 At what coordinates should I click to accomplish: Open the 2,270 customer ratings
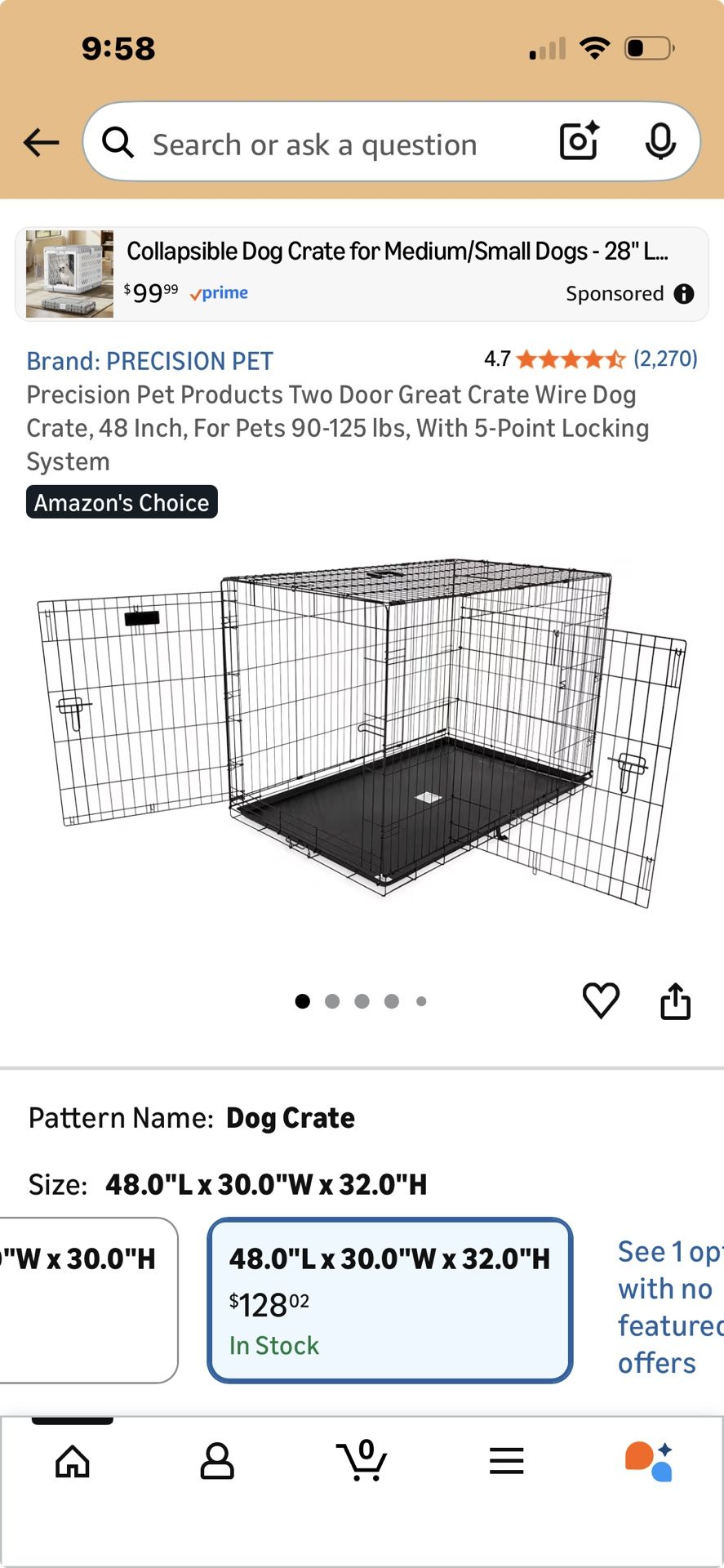pyautogui.click(x=664, y=359)
